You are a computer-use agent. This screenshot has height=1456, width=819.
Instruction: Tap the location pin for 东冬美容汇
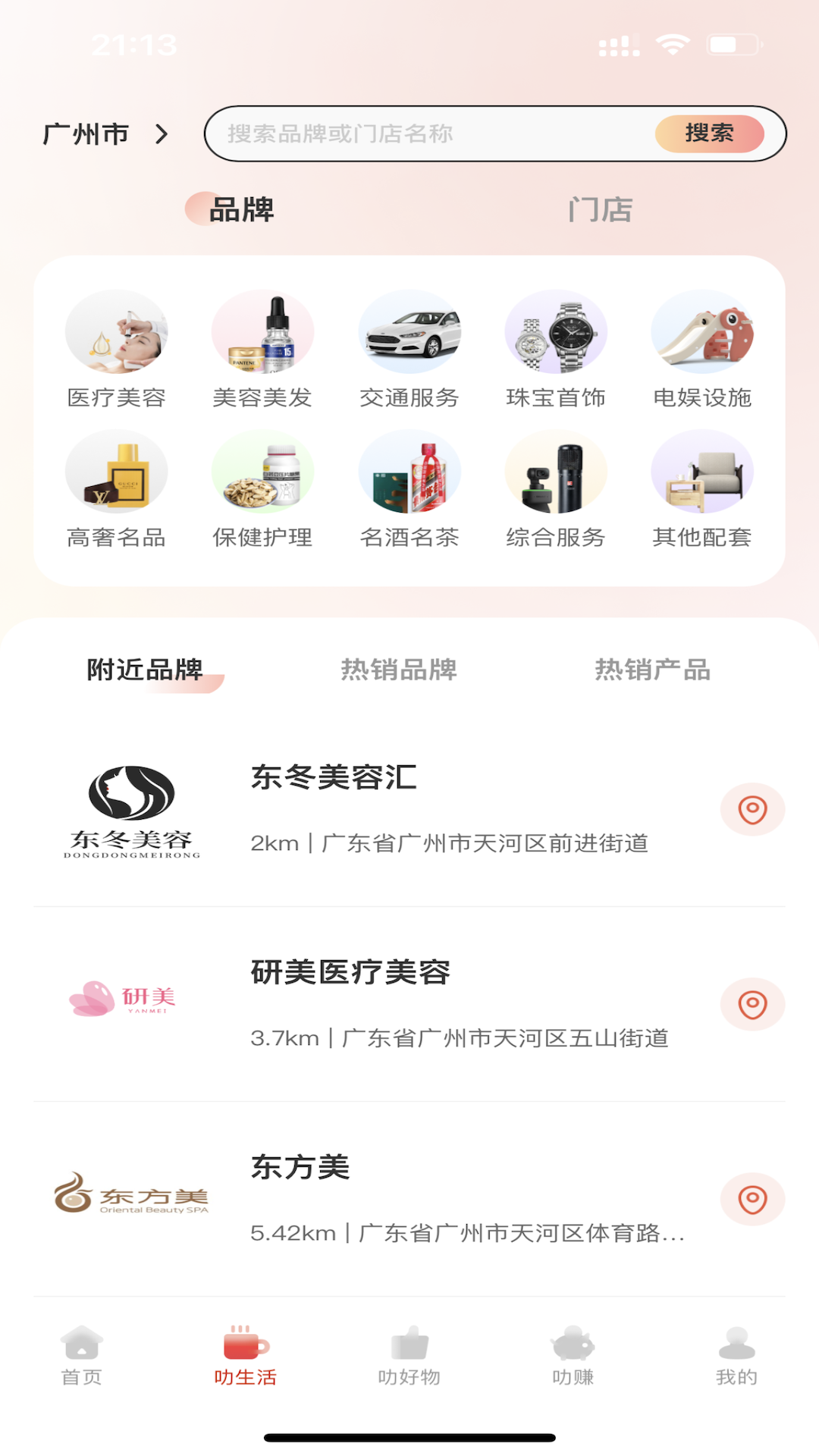point(752,809)
